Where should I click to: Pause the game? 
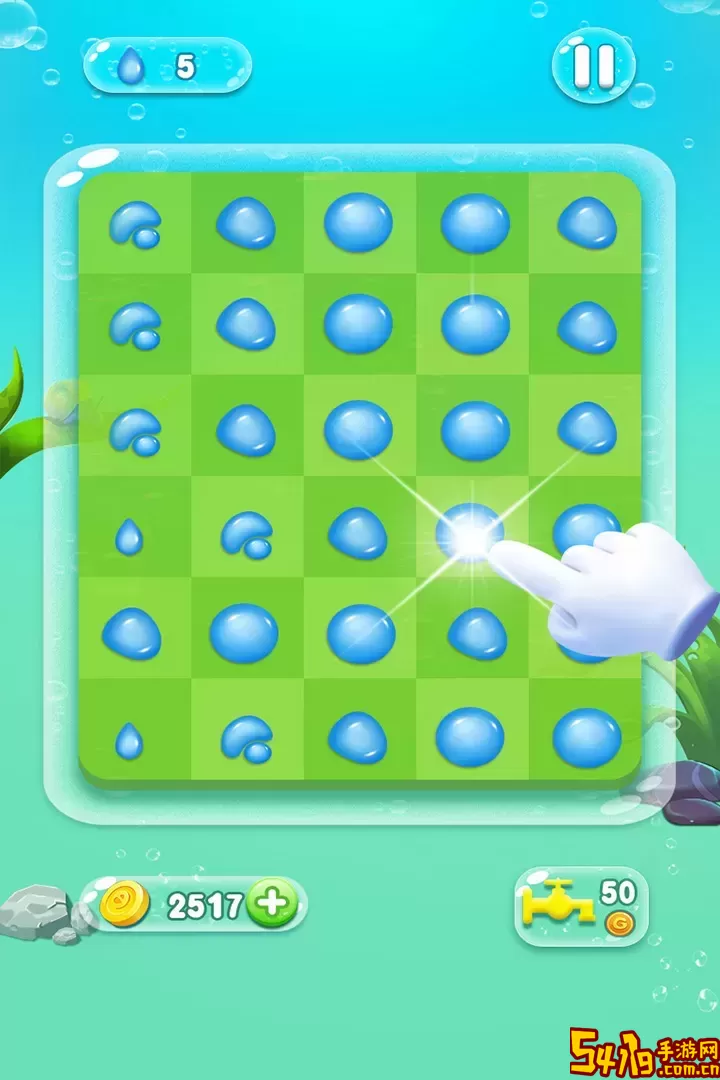(593, 65)
